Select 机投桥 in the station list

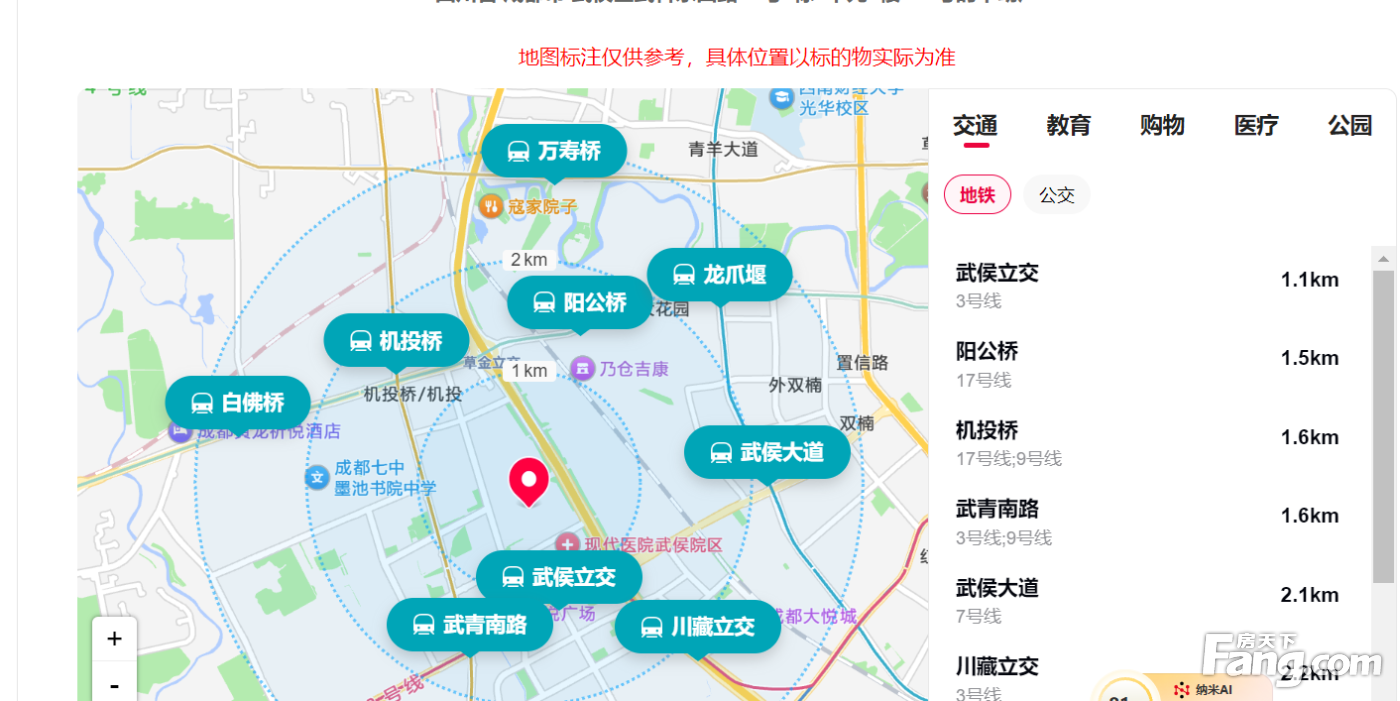(x=1147, y=442)
